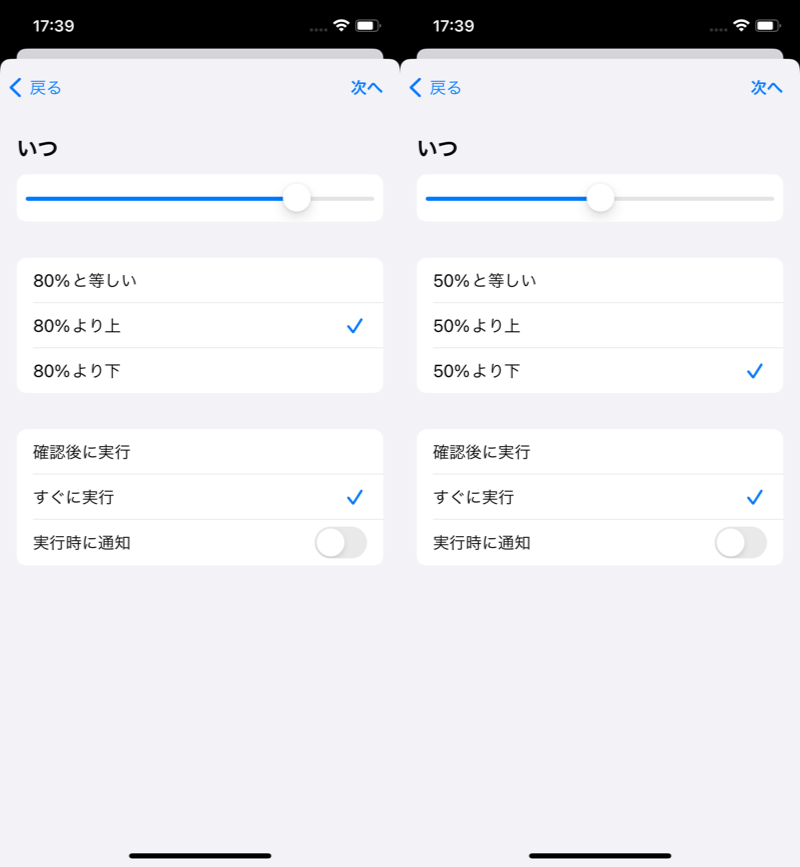The width and height of the screenshot is (800, 867).
Task: Tap 次へ on the 50% screen
Action: point(766,88)
